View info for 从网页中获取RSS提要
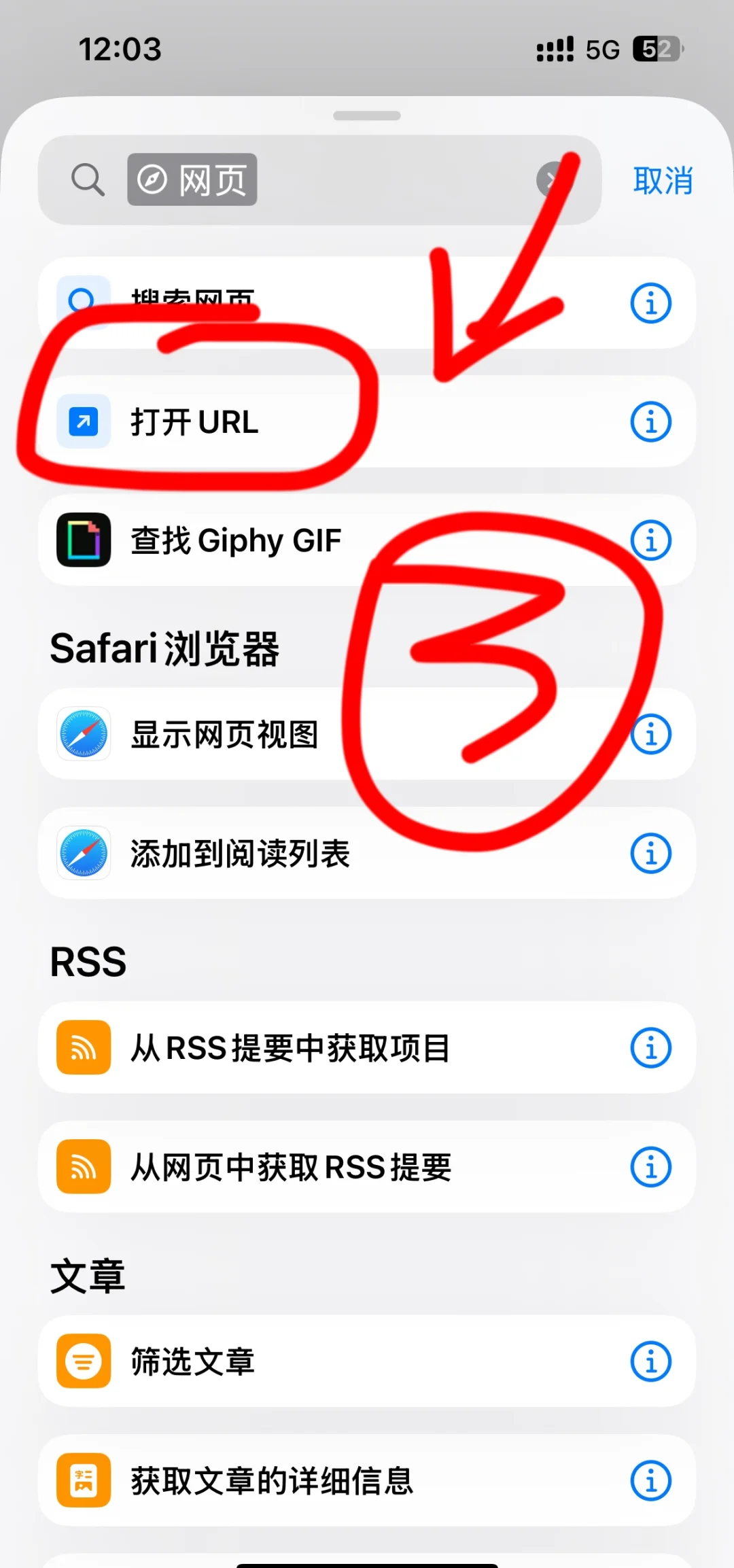 [650, 1168]
